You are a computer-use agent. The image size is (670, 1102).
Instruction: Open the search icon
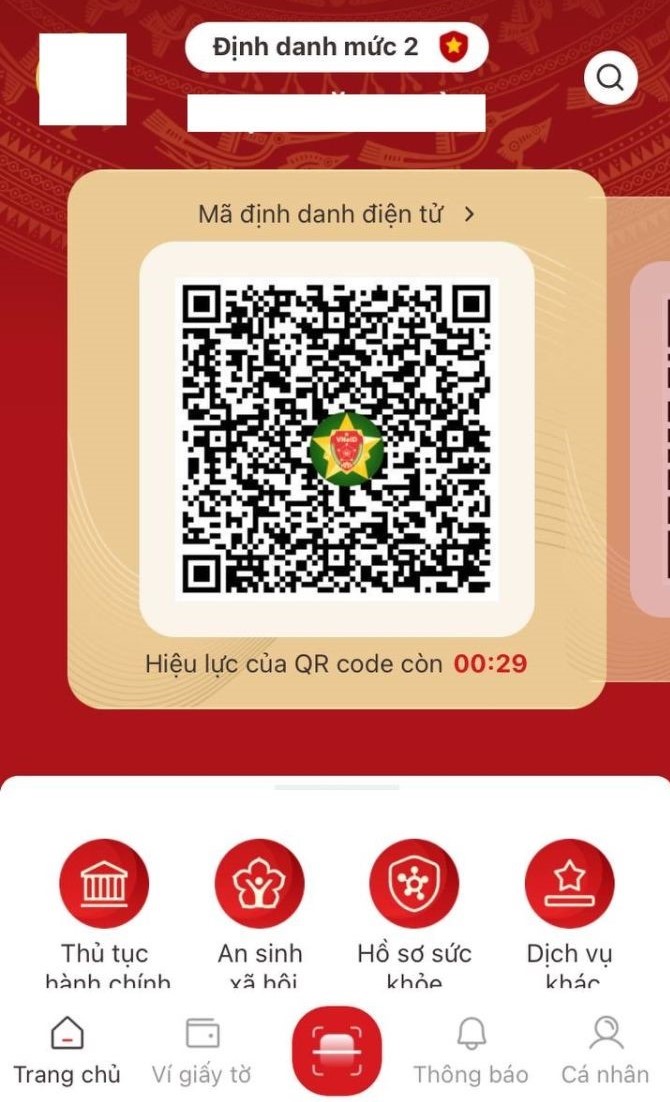pos(610,77)
